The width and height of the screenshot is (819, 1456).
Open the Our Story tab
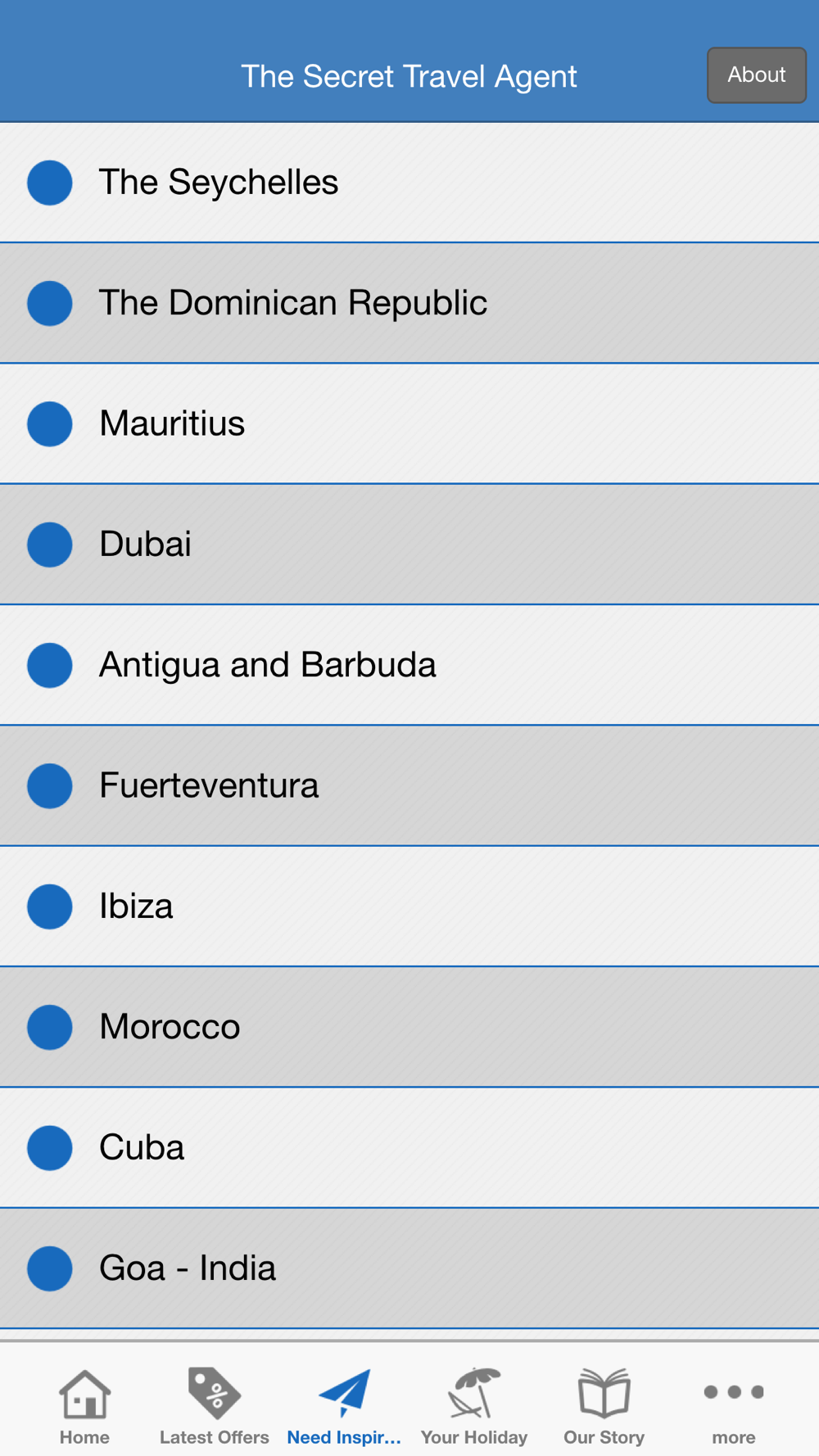tap(604, 1406)
